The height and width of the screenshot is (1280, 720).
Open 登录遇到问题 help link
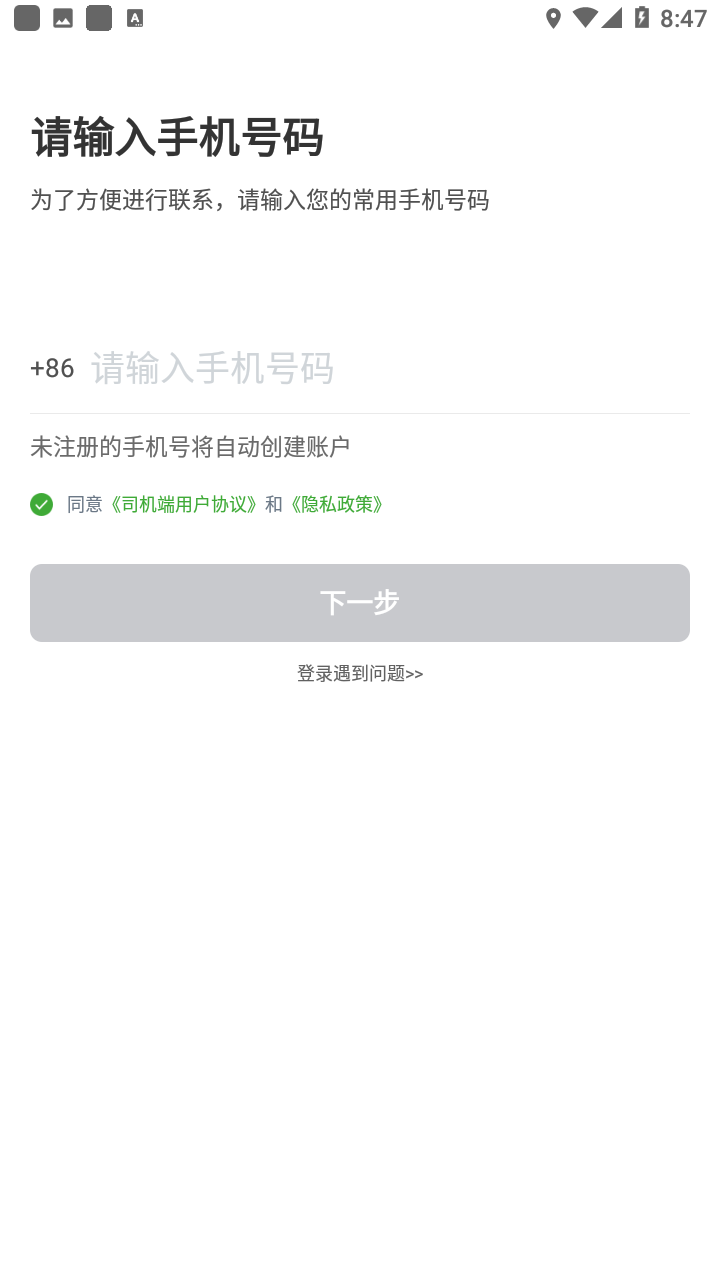(360, 674)
